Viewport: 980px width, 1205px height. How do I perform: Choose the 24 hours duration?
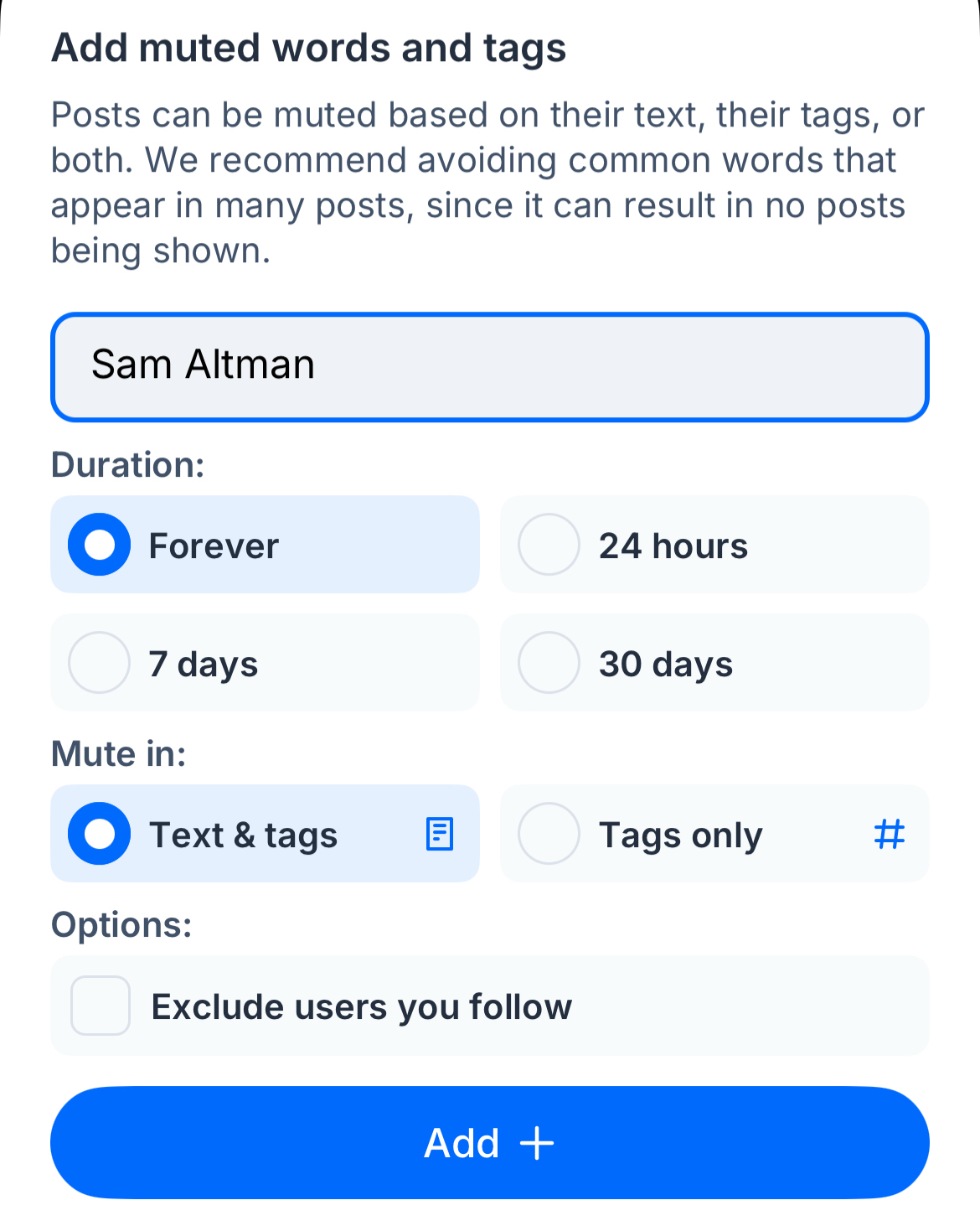[x=714, y=545]
